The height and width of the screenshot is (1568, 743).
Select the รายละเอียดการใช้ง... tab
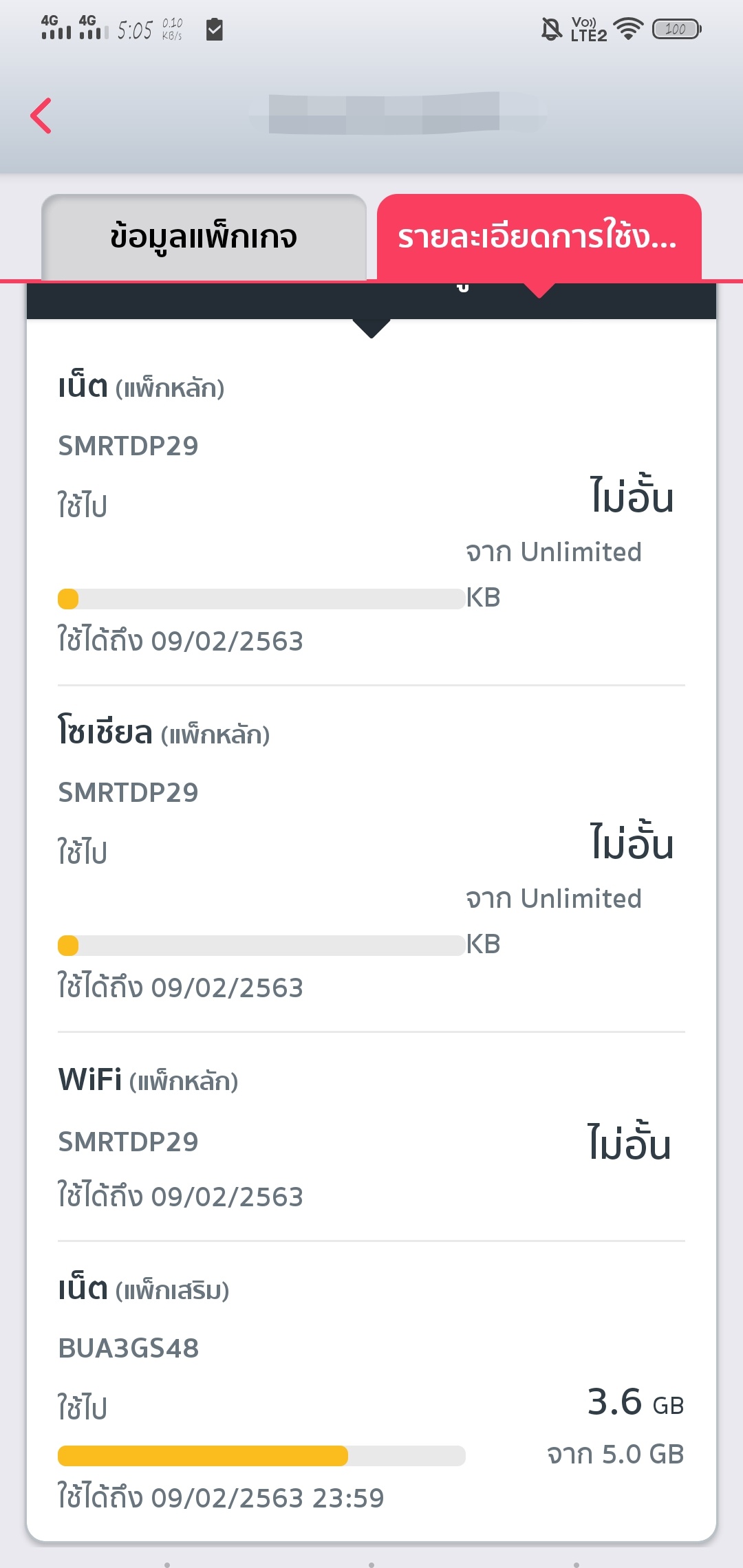539,237
